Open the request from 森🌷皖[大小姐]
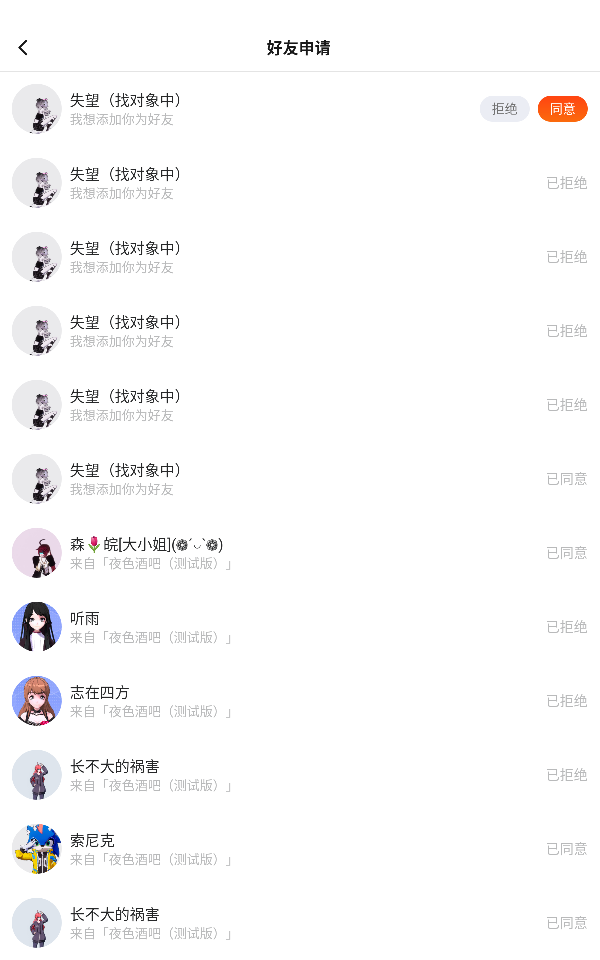Screen dimensions: 600x960 [300, 553]
